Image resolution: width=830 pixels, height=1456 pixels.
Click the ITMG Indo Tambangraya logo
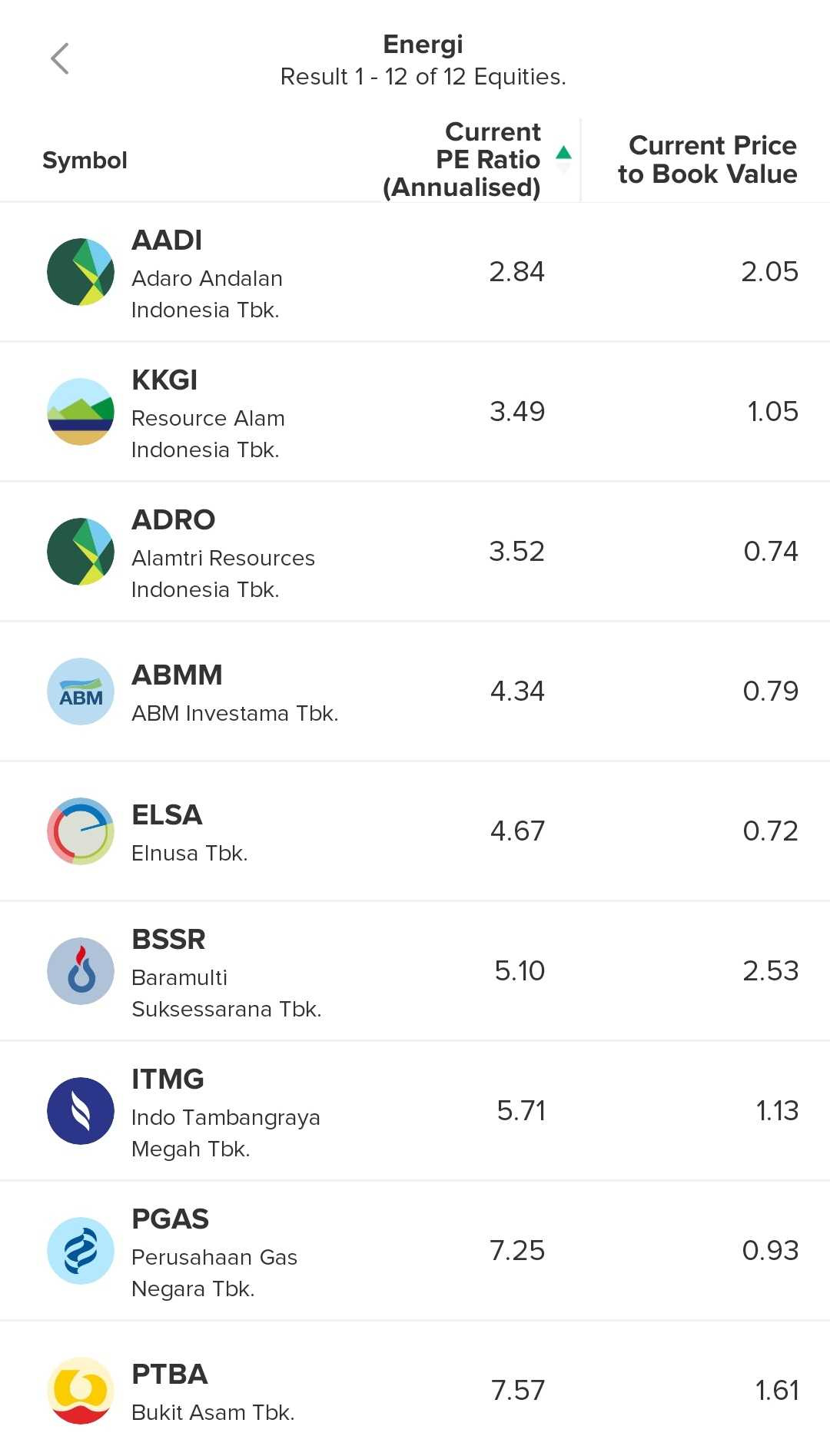coord(80,1110)
